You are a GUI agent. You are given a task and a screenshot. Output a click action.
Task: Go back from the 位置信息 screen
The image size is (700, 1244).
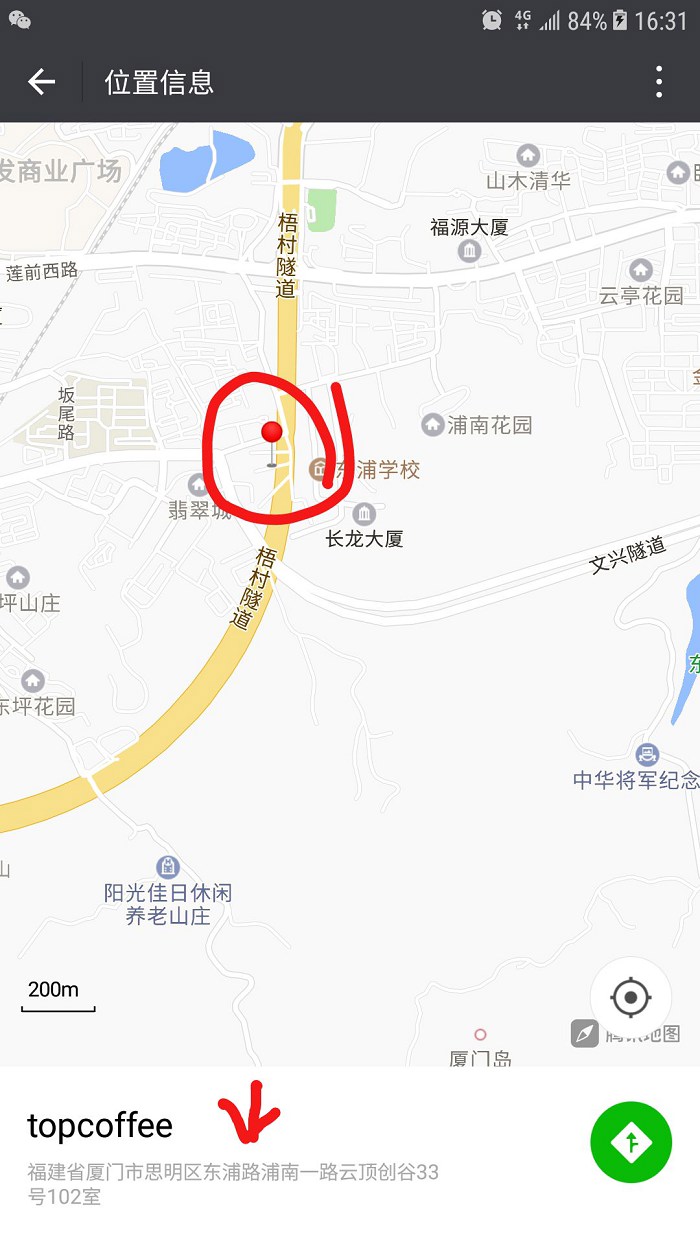pos(41,82)
